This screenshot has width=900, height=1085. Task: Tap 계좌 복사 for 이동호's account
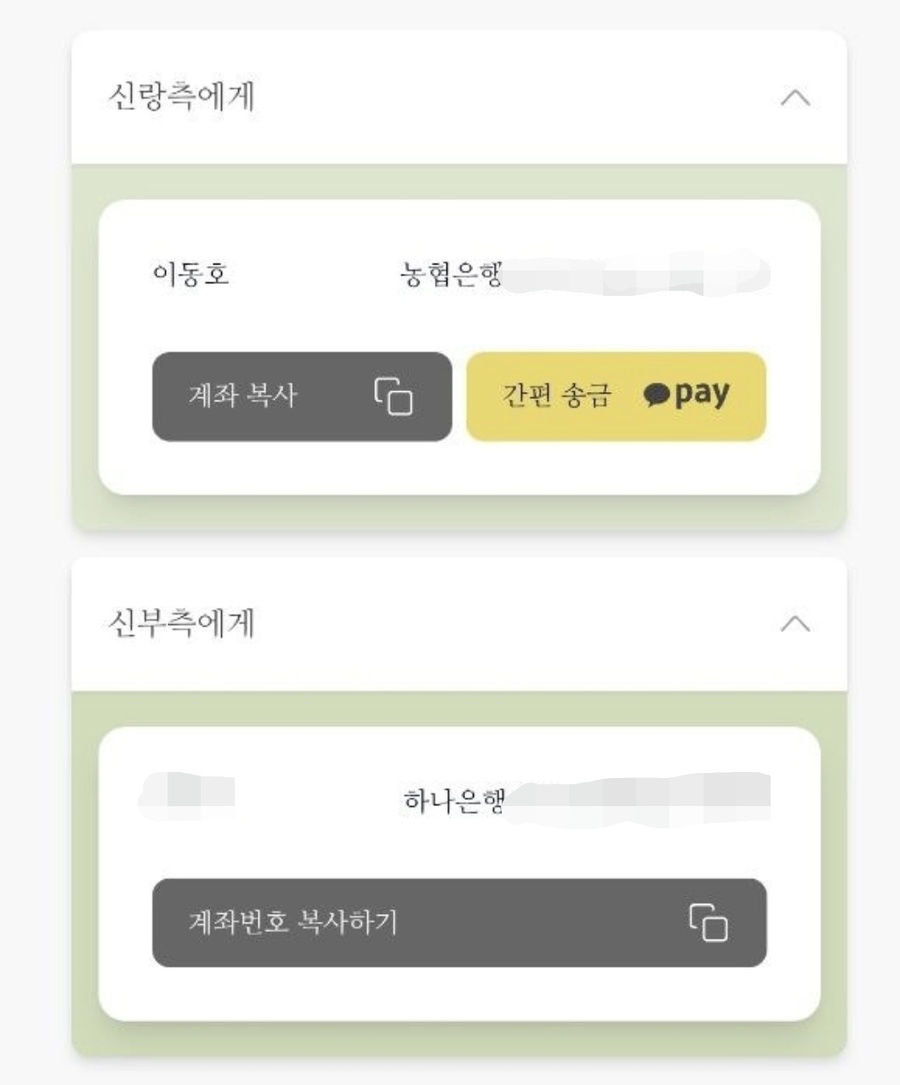pyautogui.click(x=301, y=396)
